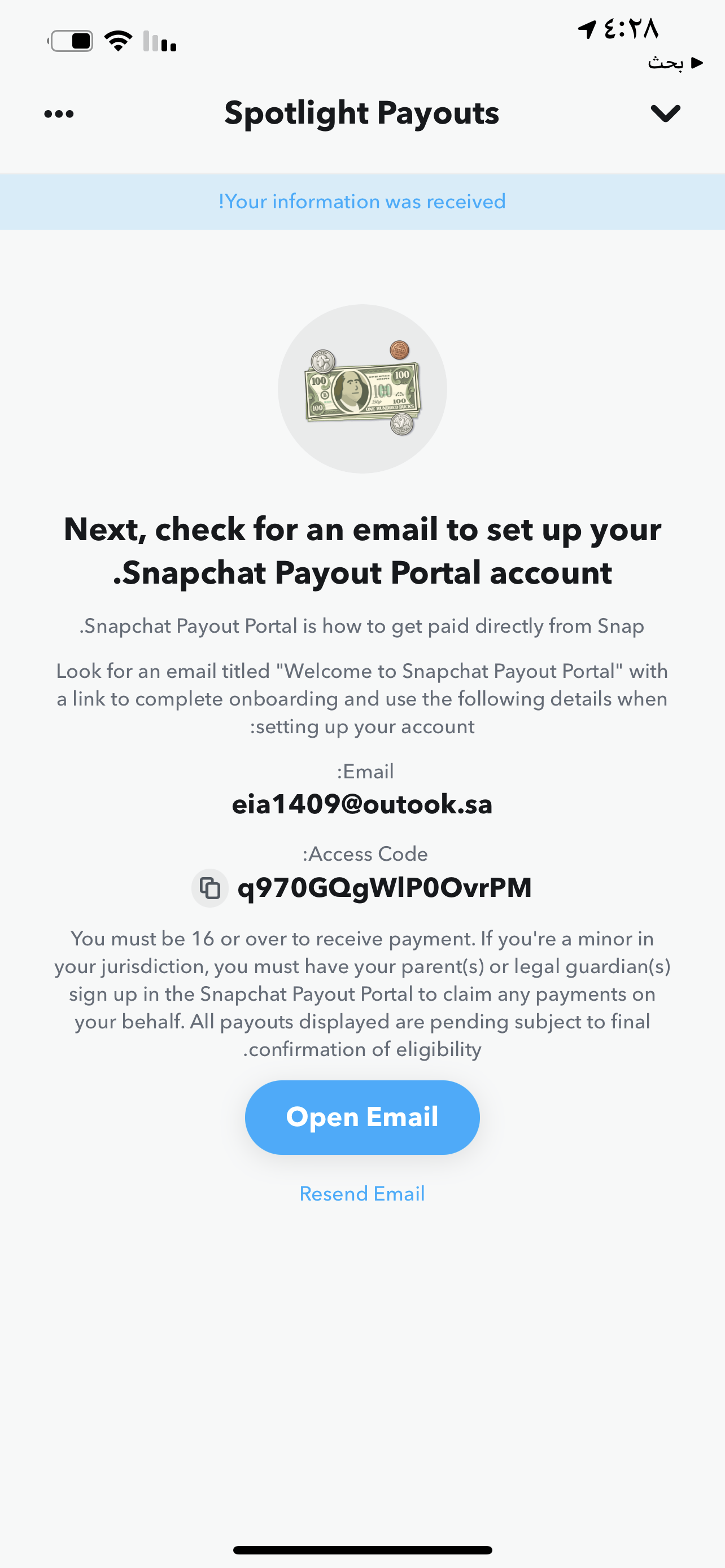Resend the payout portal email
The height and width of the screenshot is (1568, 725).
tap(362, 1194)
